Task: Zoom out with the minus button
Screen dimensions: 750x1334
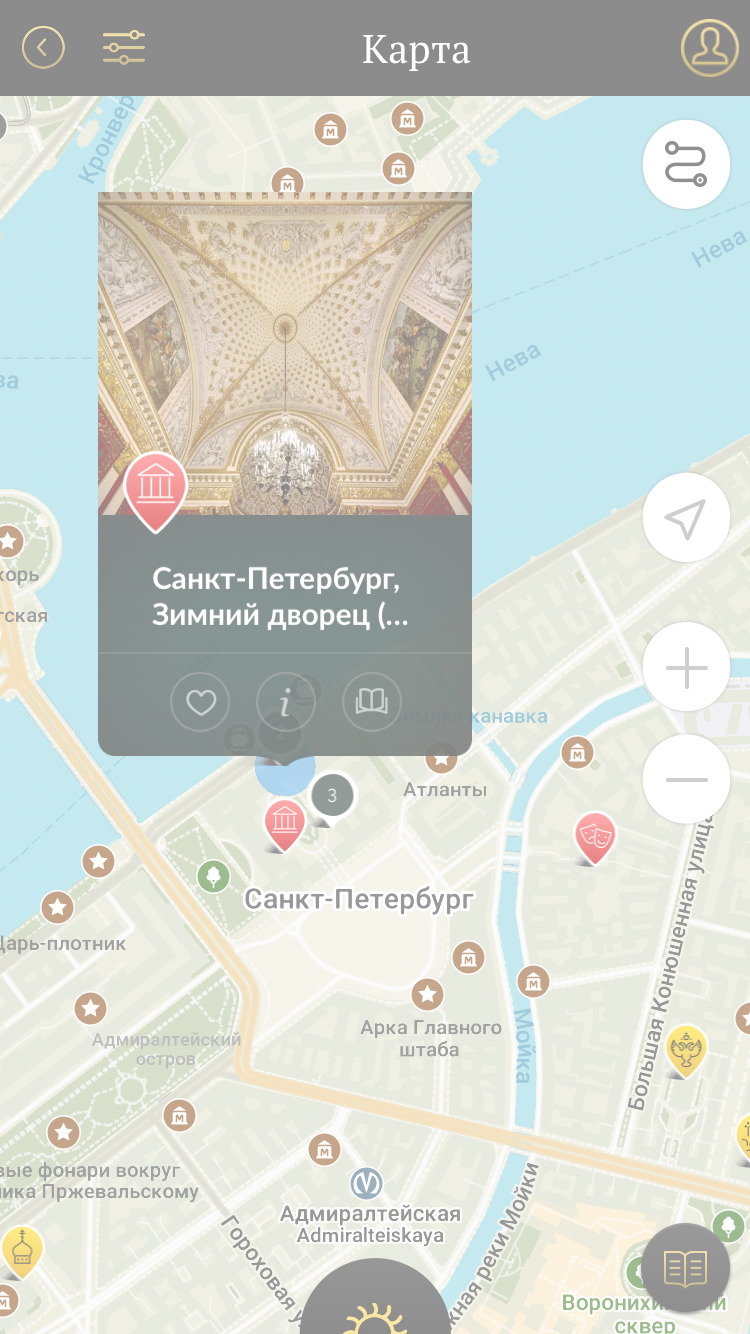Action: [686, 779]
